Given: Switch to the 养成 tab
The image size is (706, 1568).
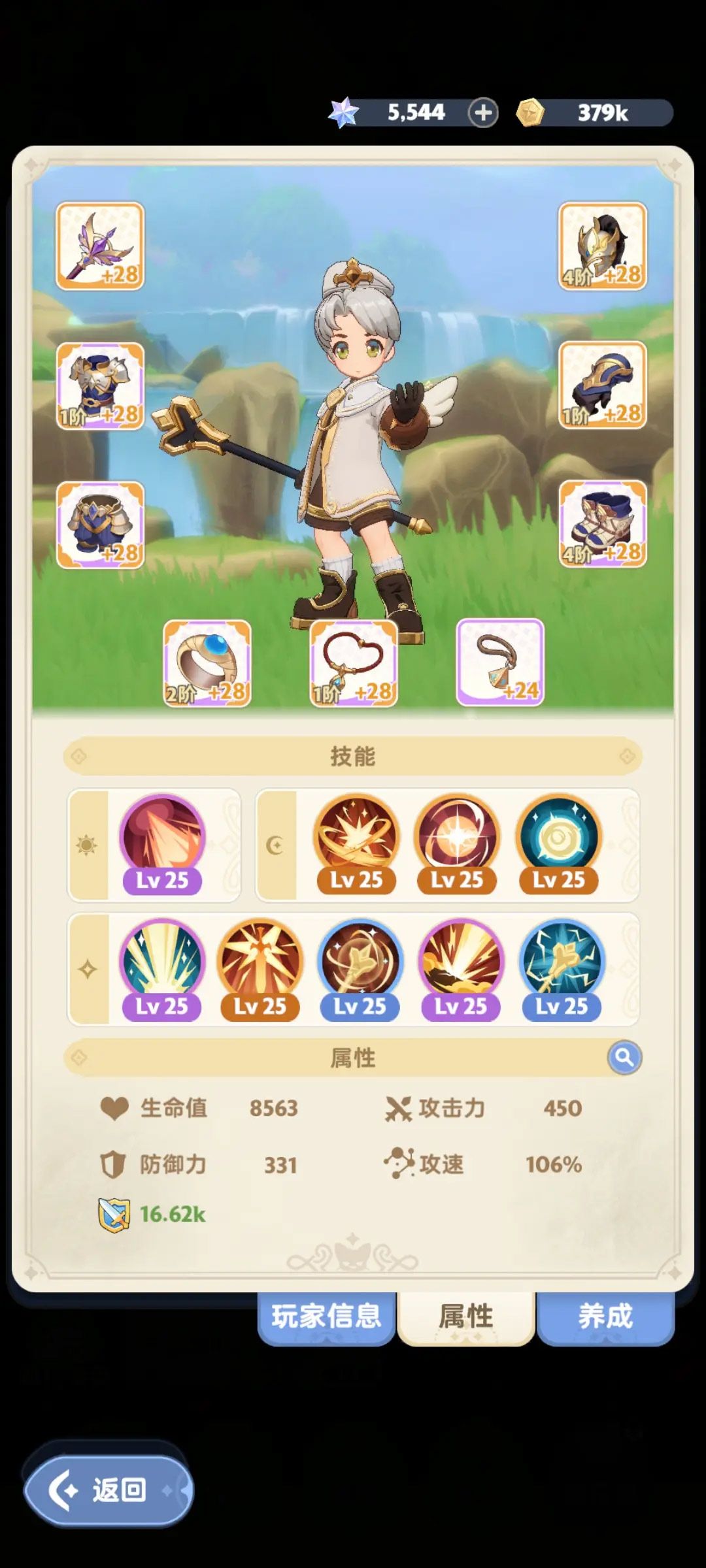Looking at the screenshot, I should click(x=605, y=1316).
